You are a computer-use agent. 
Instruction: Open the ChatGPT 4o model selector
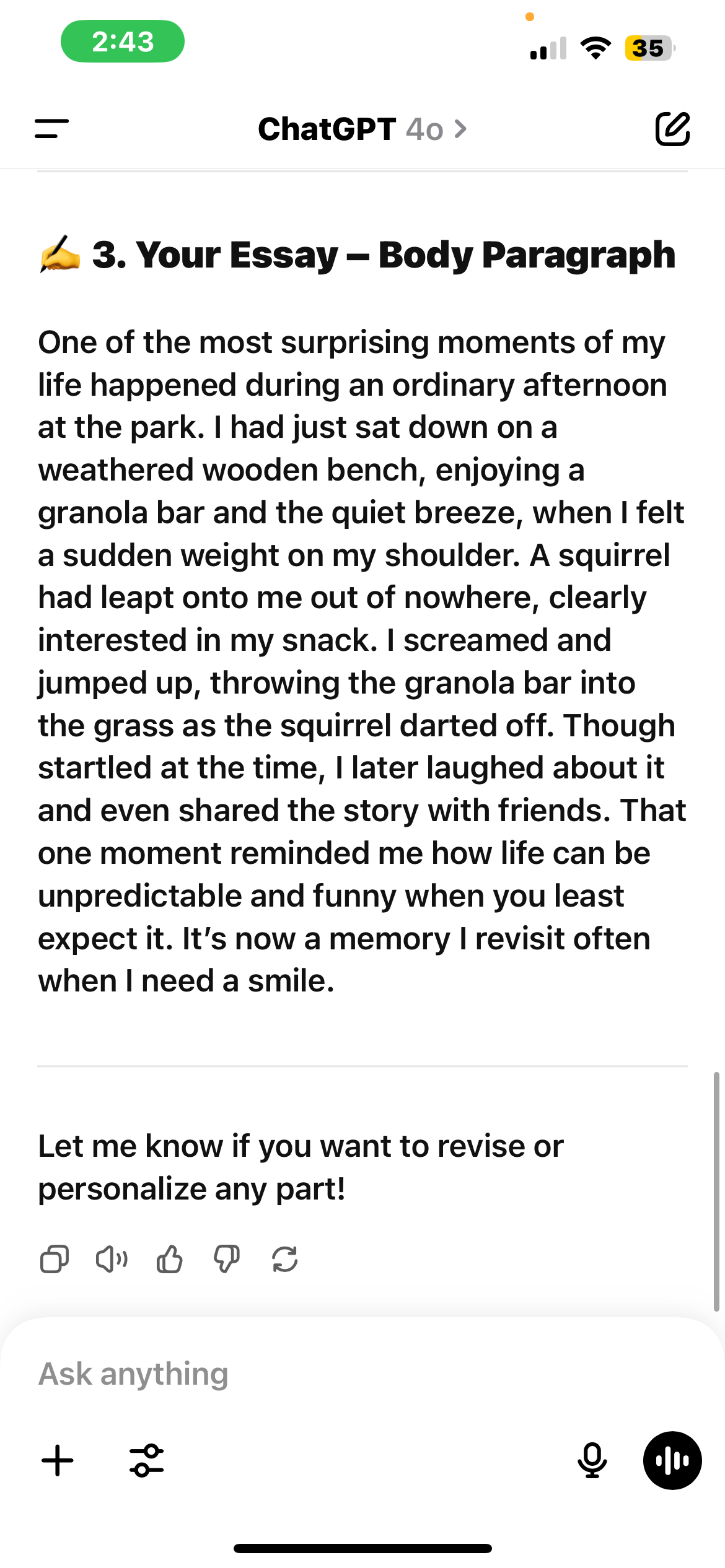[x=362, y=129]
